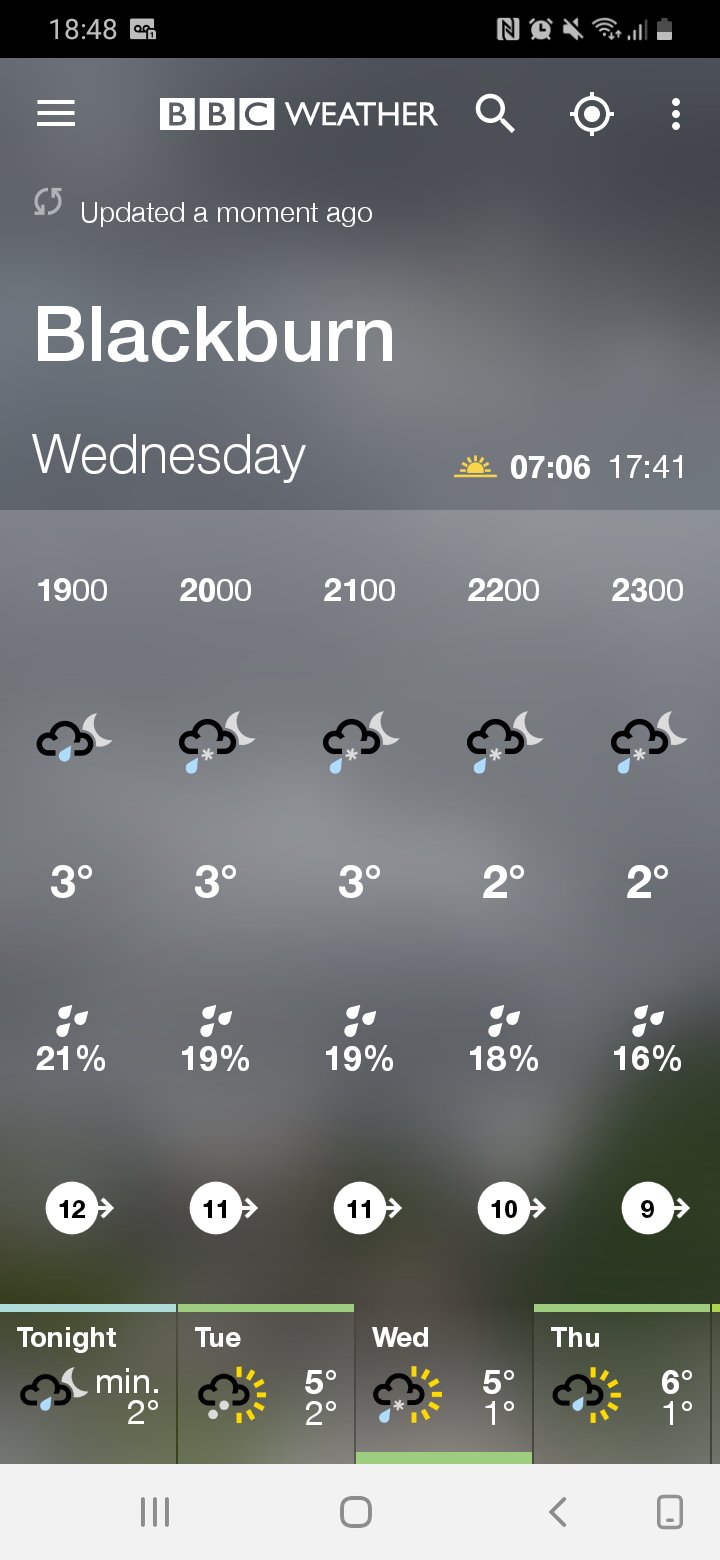Open the three-dot overflow menu
The height and width of the screenshot is (1560, 720).
click(676, 114)
